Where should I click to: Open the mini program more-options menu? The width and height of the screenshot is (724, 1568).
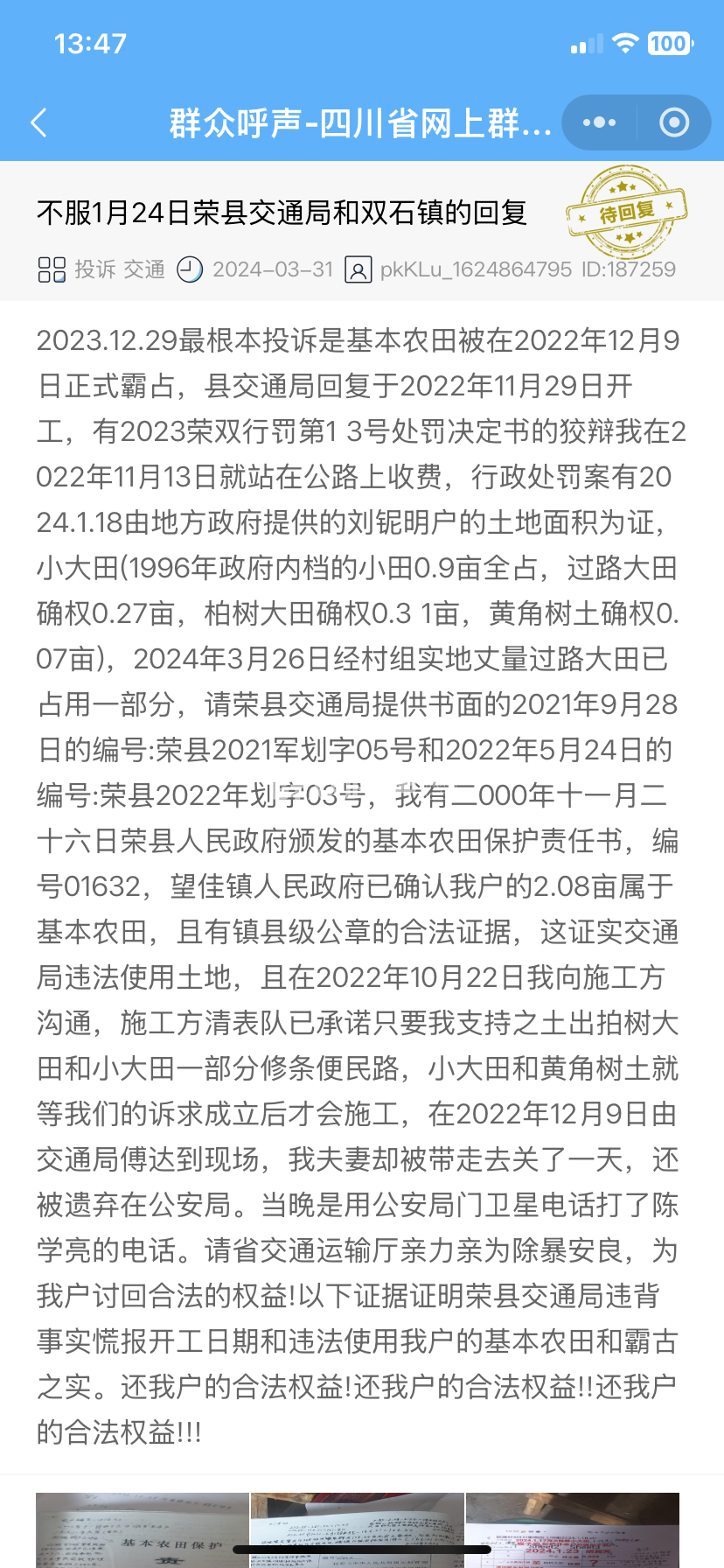click(599, 122)
